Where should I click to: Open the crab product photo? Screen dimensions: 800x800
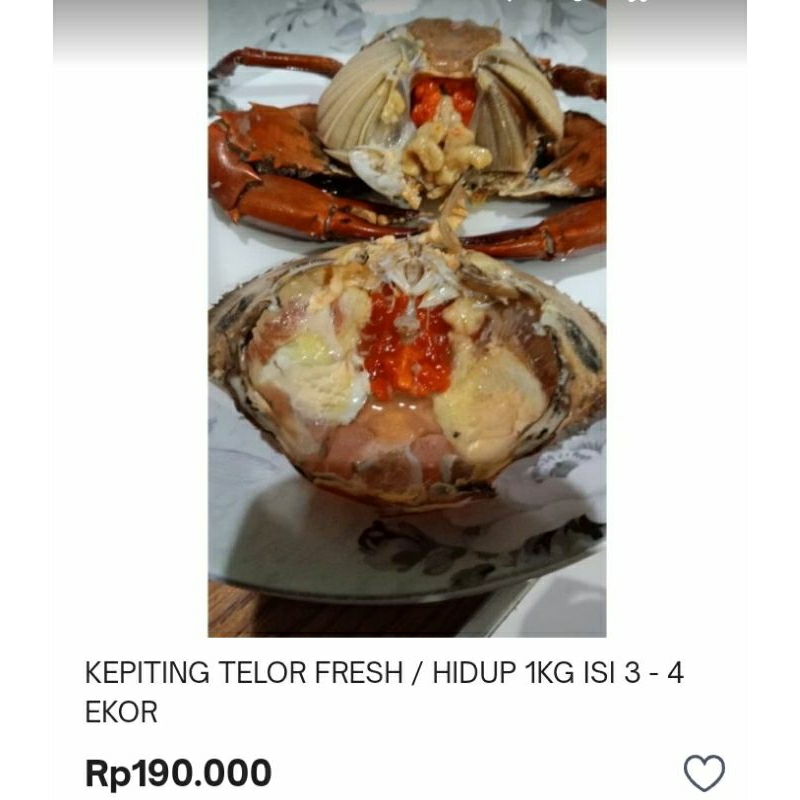pyautogui.click(x=406, y=320)
